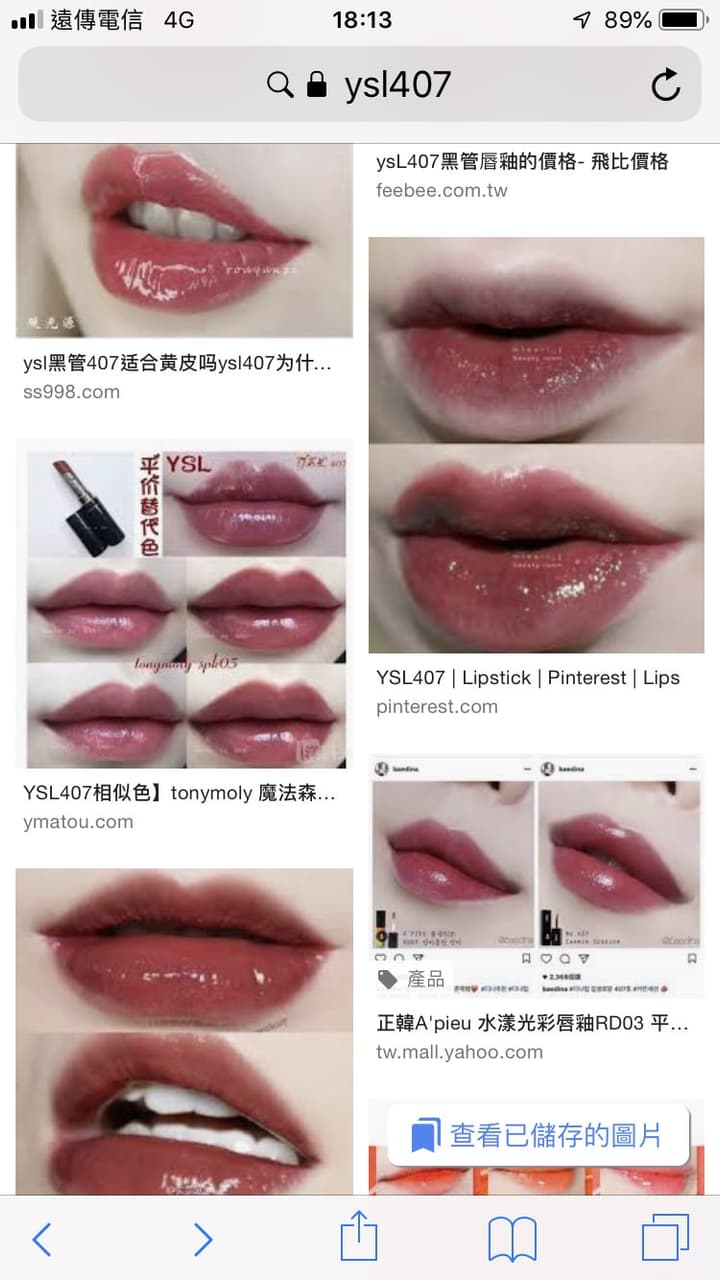Open Safari bookmarks
Viewport: 720px width, 1280px height.
coord(513,1236)
